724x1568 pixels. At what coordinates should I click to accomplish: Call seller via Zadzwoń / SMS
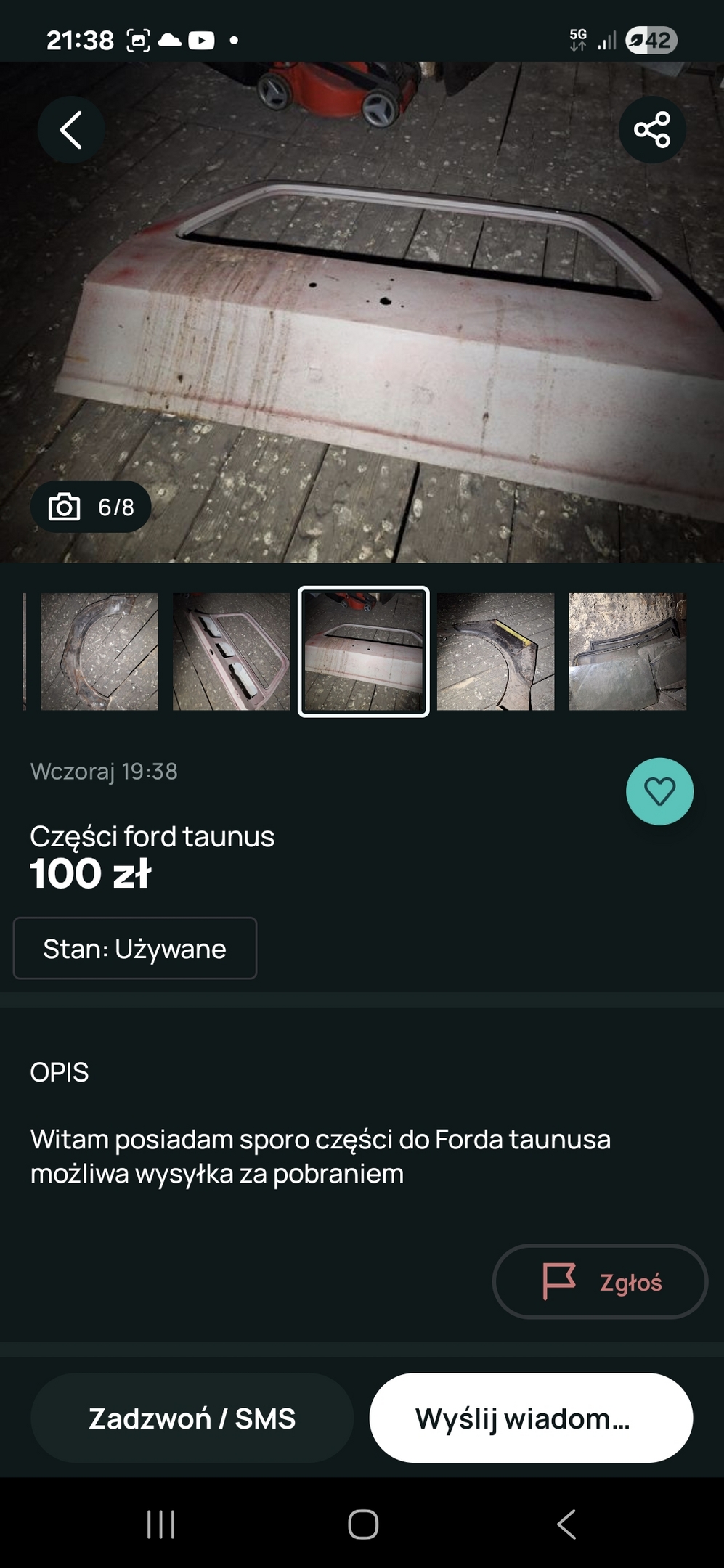pos(192,1418)
